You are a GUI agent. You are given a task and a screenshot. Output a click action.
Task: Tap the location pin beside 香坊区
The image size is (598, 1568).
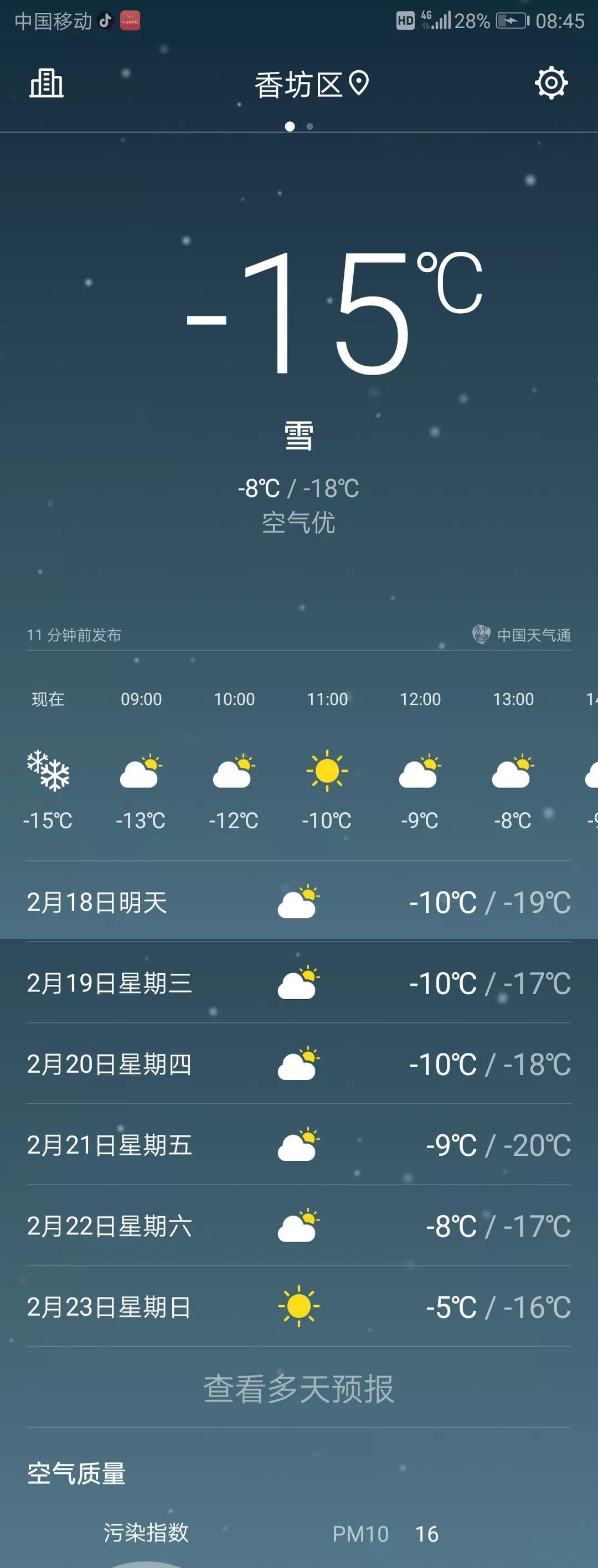click(358, 85)
